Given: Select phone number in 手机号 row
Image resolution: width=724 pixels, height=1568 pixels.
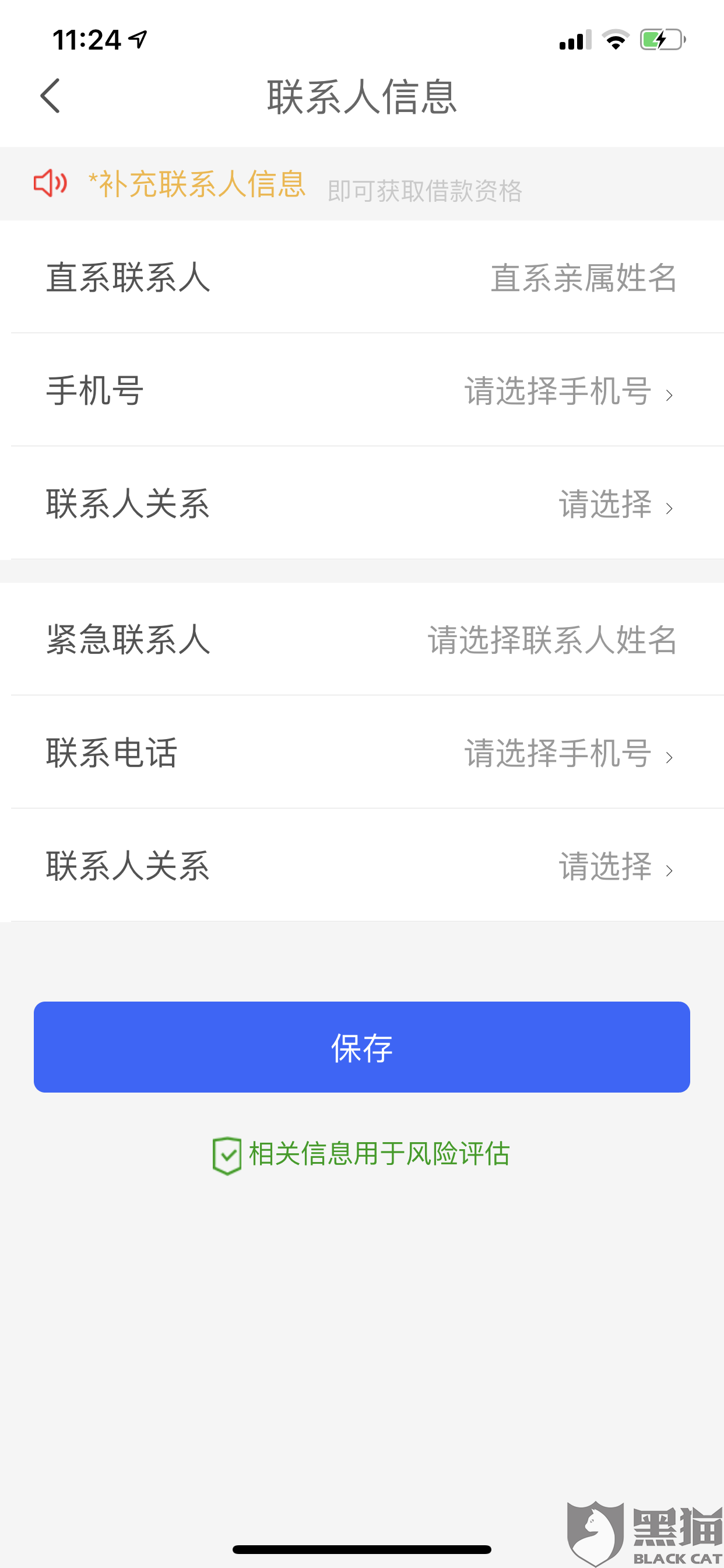Looking at the screenshot, I should point(568,391).
